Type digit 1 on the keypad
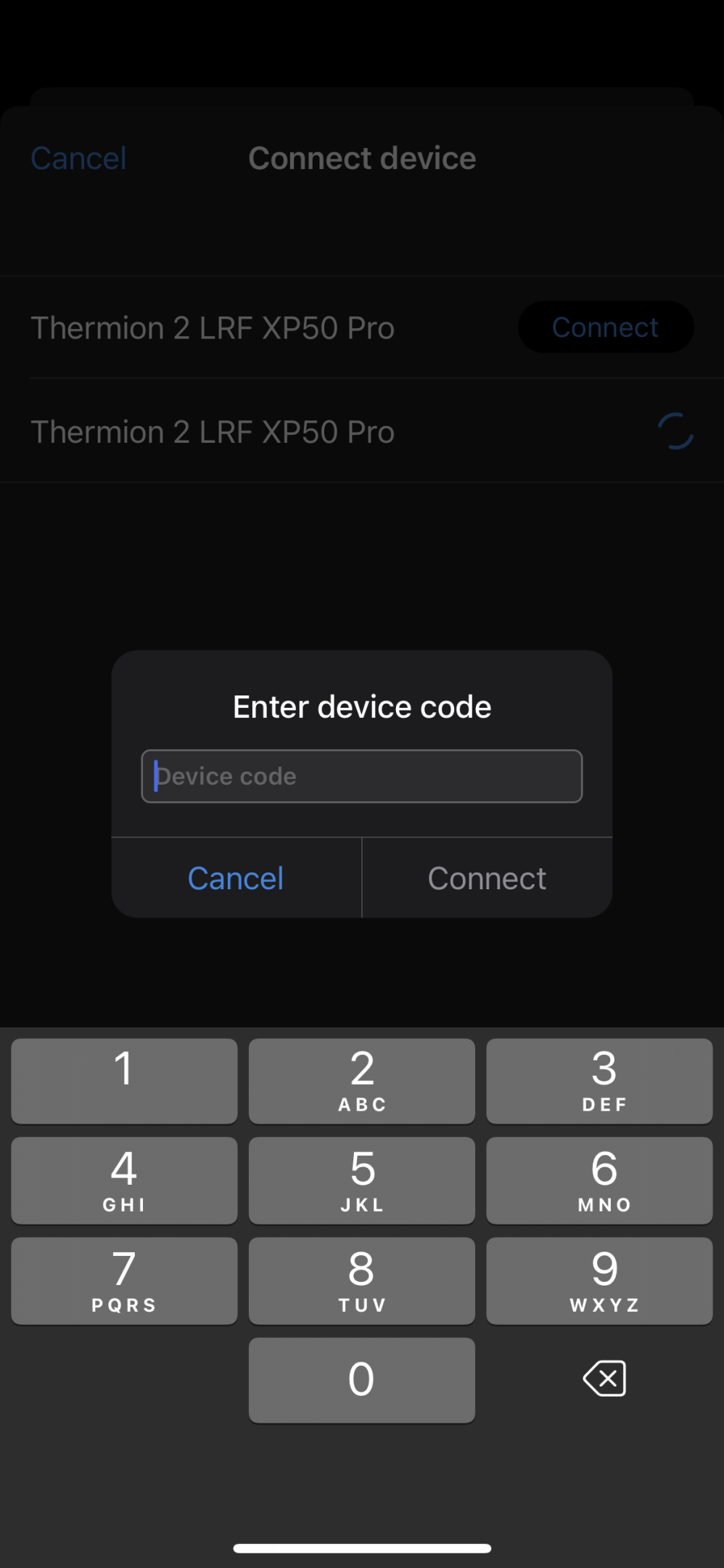The width and height of the screenshot is (724, 1568). tap(124, 1081)
